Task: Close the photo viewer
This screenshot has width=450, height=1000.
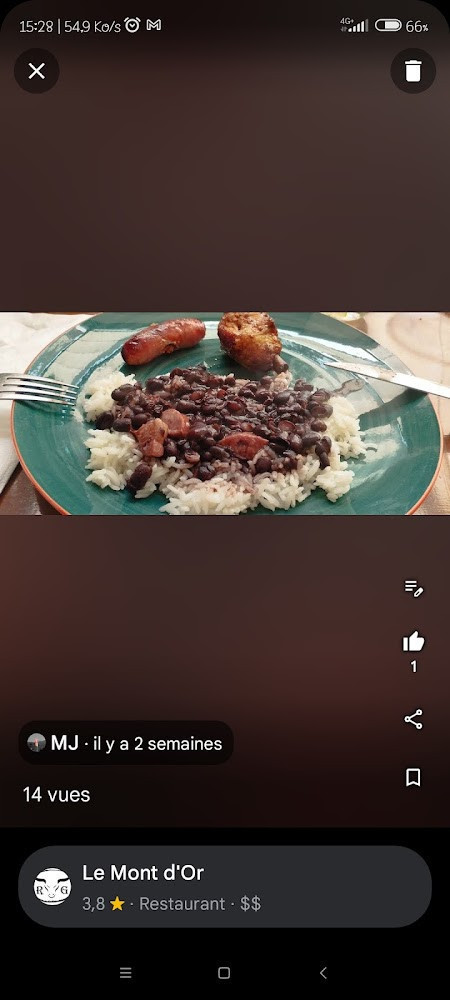Action: [x=37, y=71]
